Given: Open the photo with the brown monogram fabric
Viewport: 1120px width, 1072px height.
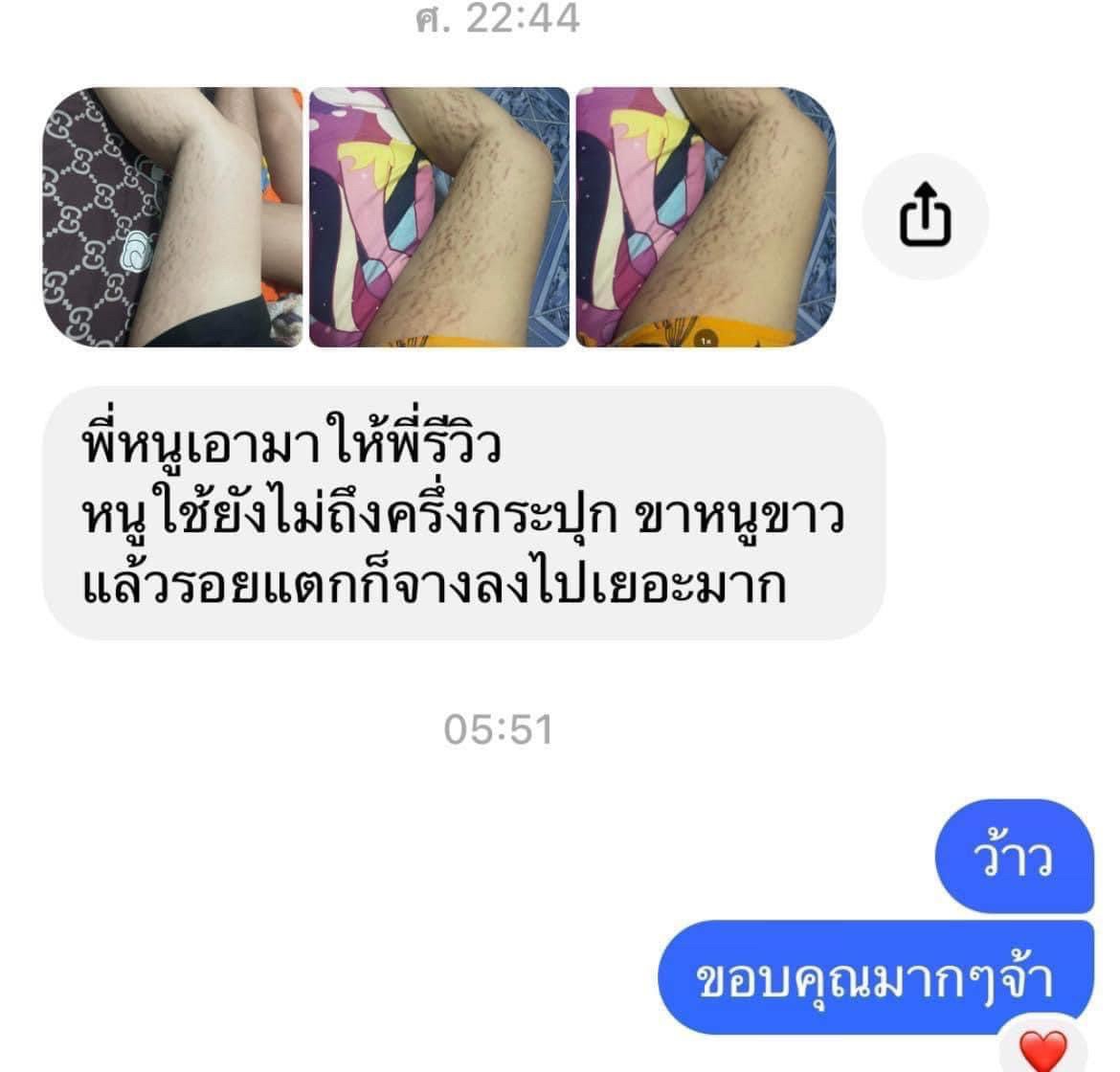Looking at the screenshot, I should (173, 217).
